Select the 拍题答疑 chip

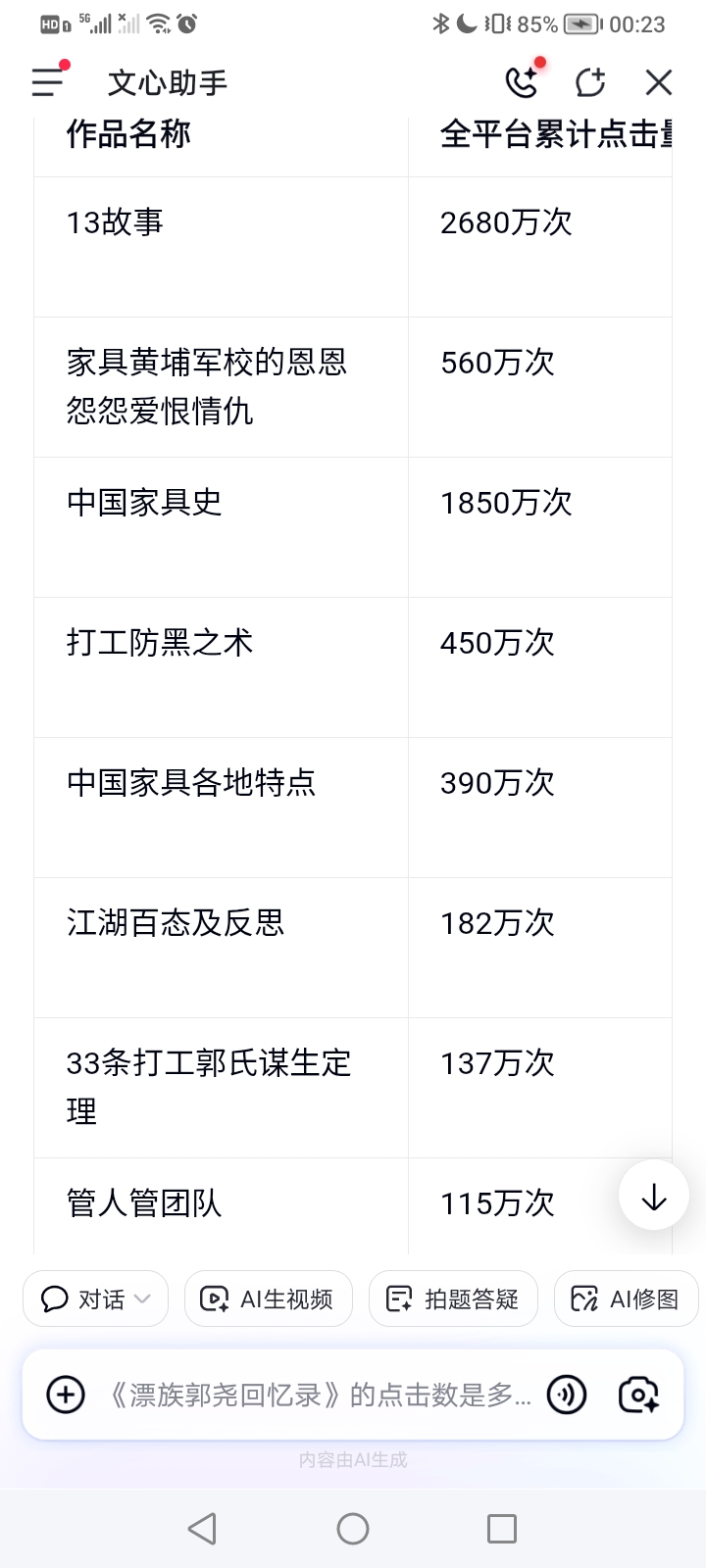click(453, 1298)
